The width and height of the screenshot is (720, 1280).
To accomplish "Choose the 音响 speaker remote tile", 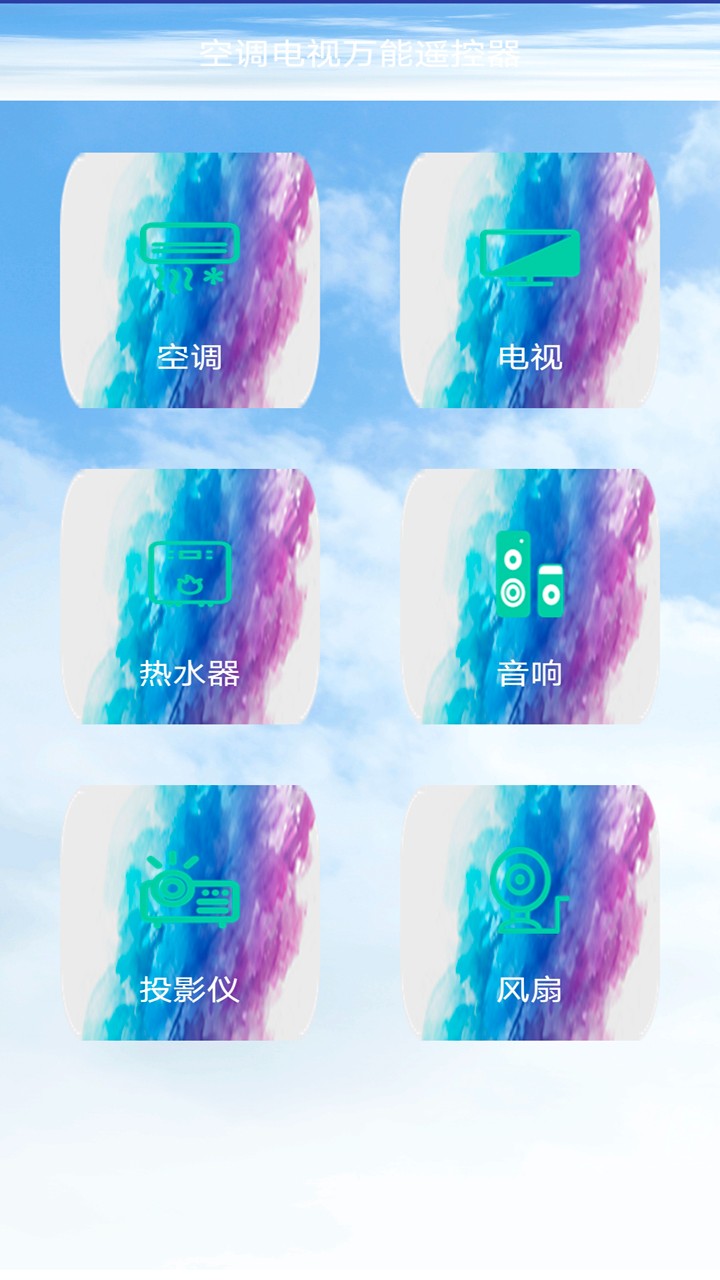I will [530, 597].
